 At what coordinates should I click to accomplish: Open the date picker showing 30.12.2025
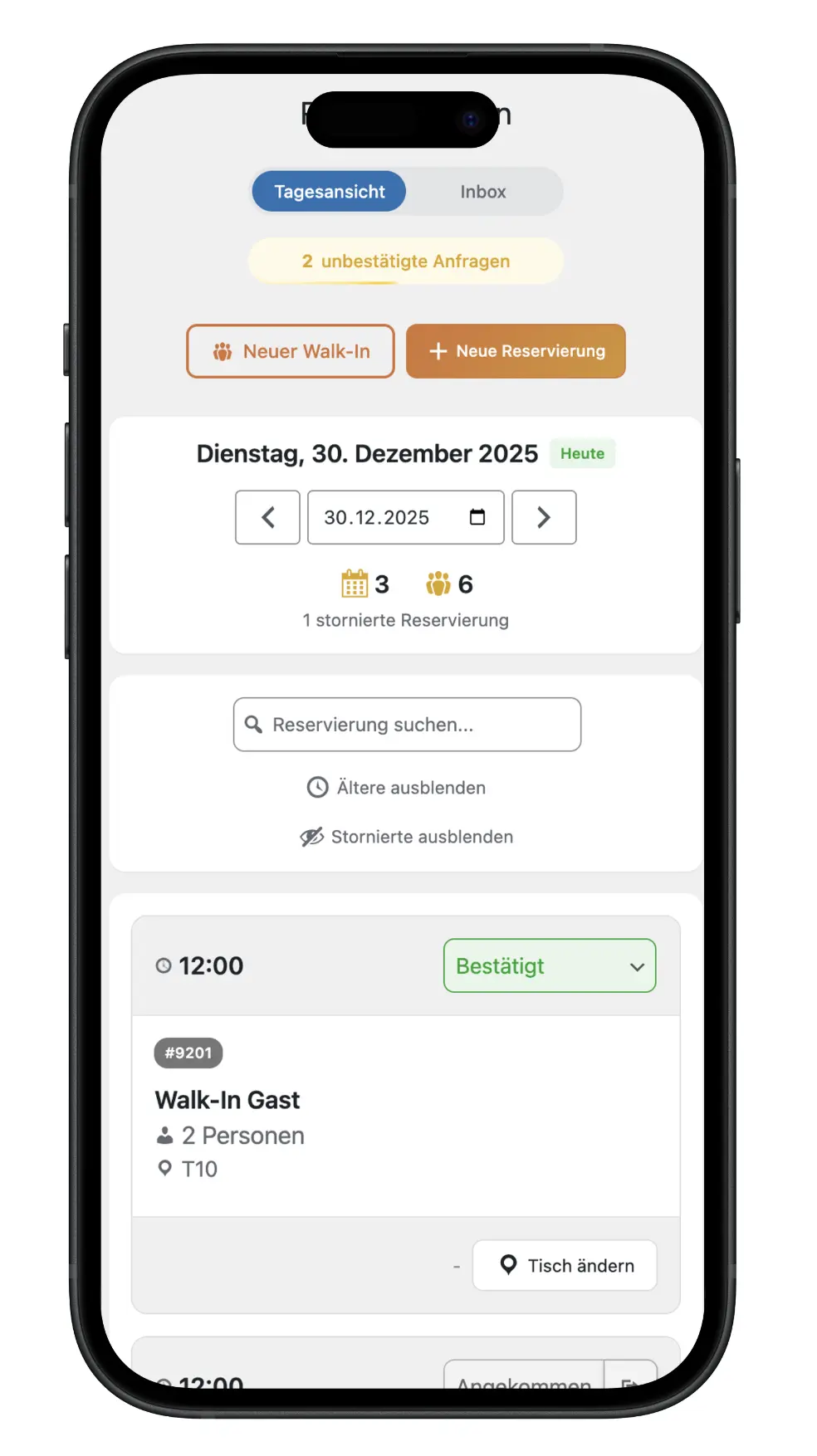(x=477, y=517)
